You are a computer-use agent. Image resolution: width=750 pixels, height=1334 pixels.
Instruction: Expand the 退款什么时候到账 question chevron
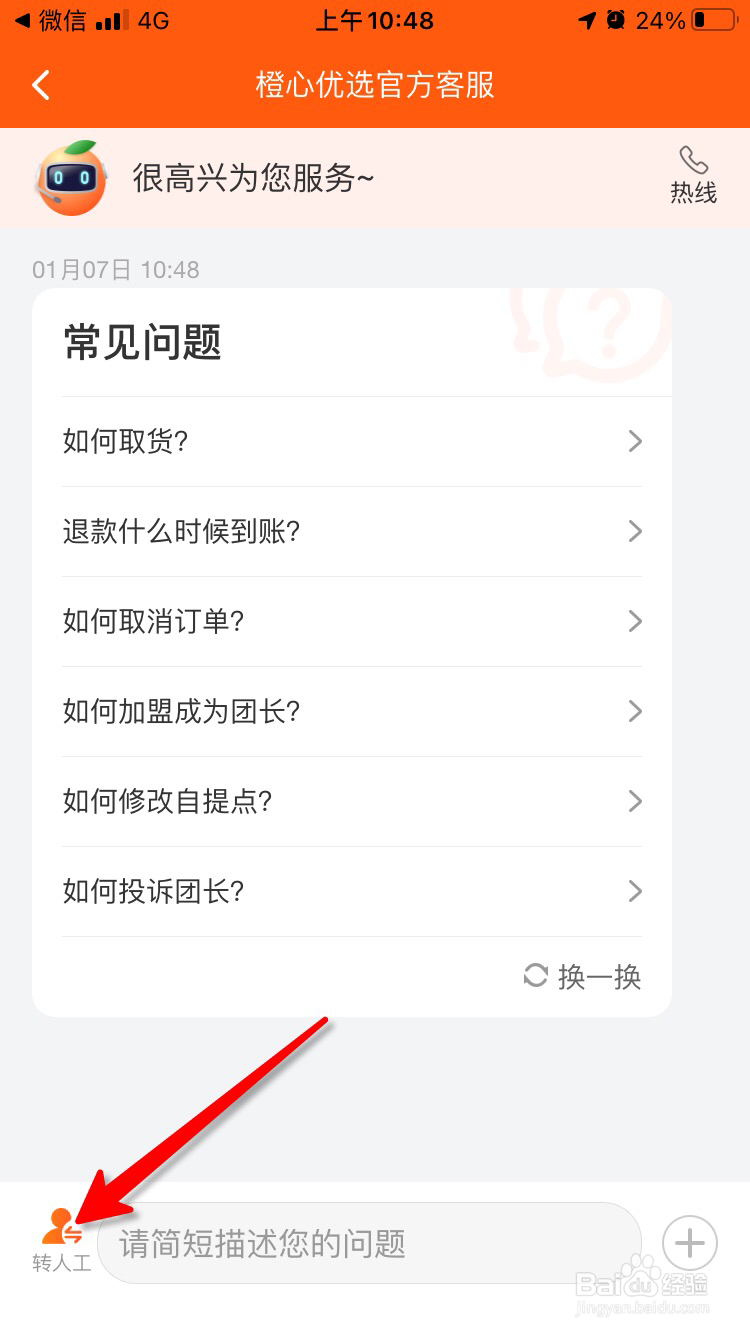[634, 531]
